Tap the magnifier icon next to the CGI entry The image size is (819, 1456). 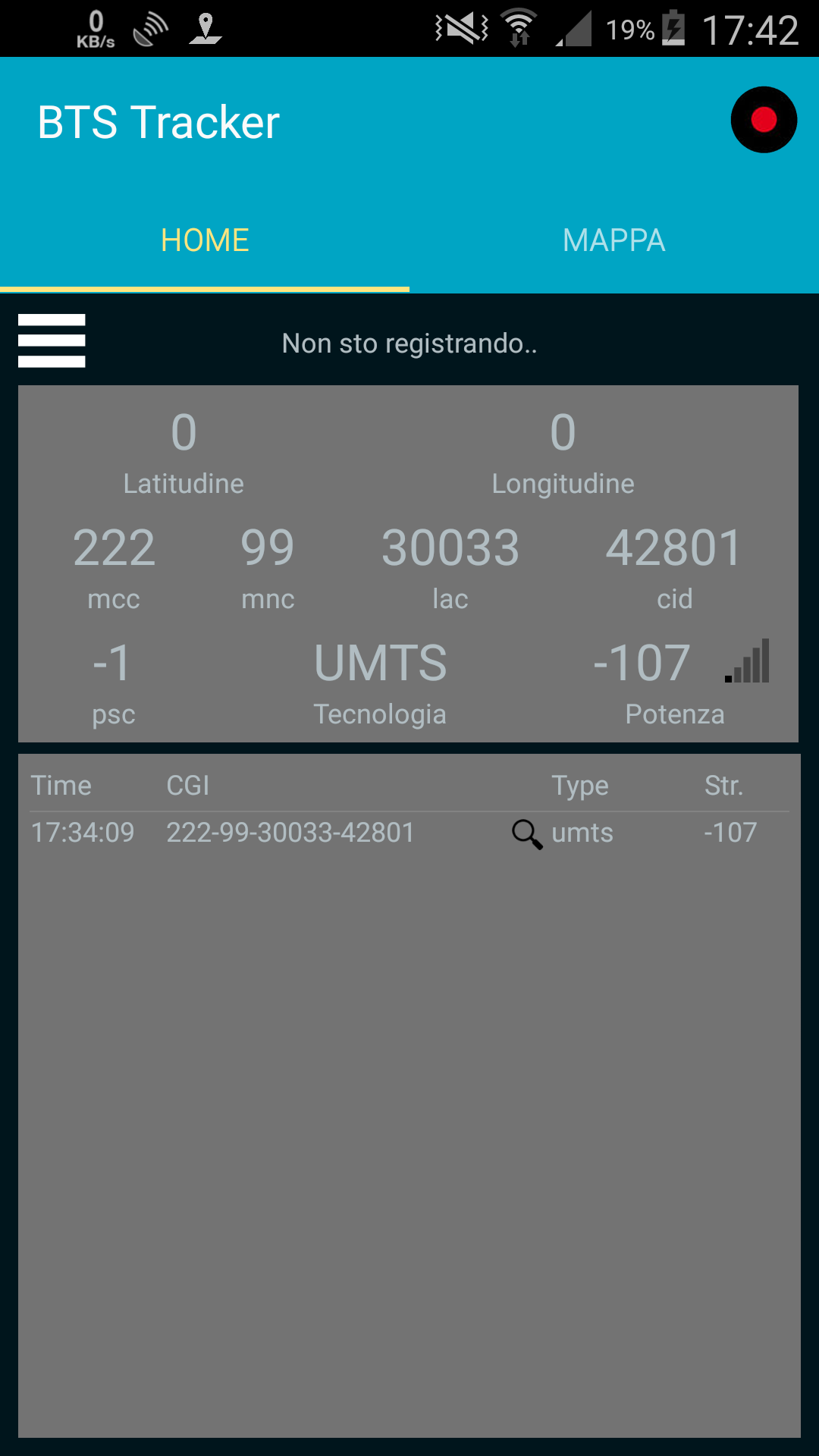526,833
